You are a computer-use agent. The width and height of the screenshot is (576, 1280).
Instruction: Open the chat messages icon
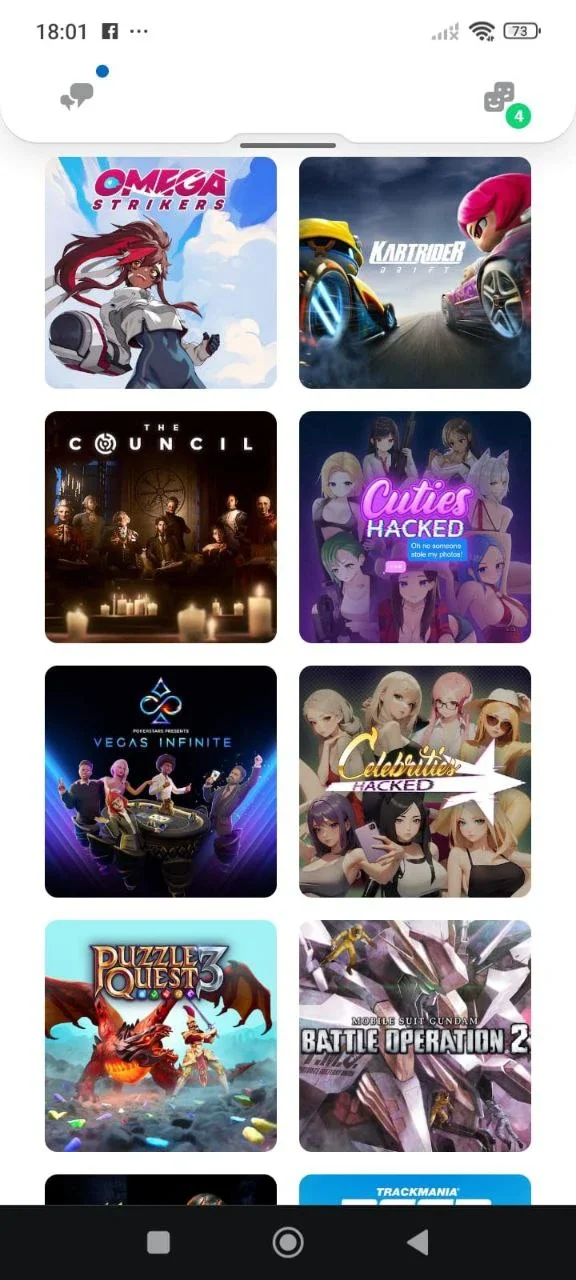coord(77,96)
